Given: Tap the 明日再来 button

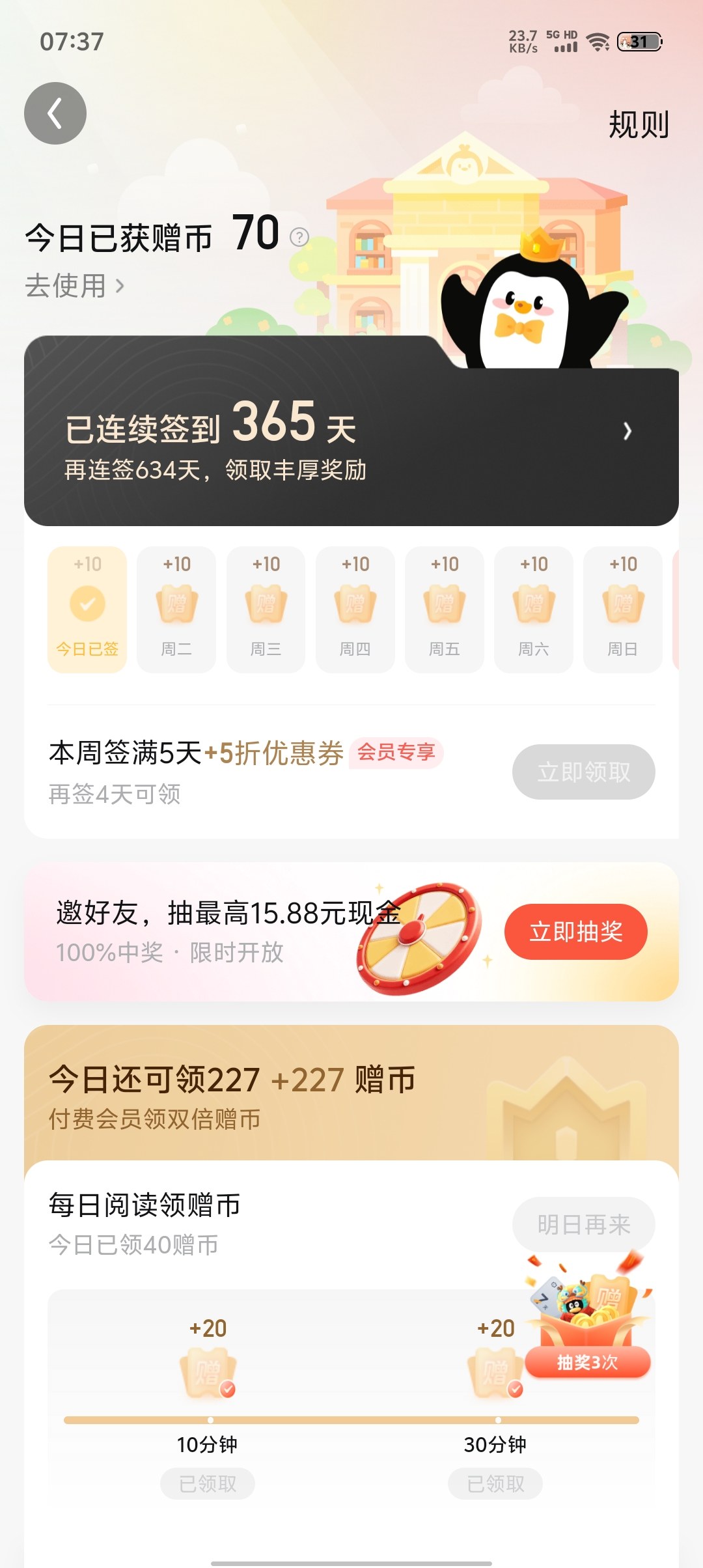Looking at the screenshot, I should [583, 1224].
